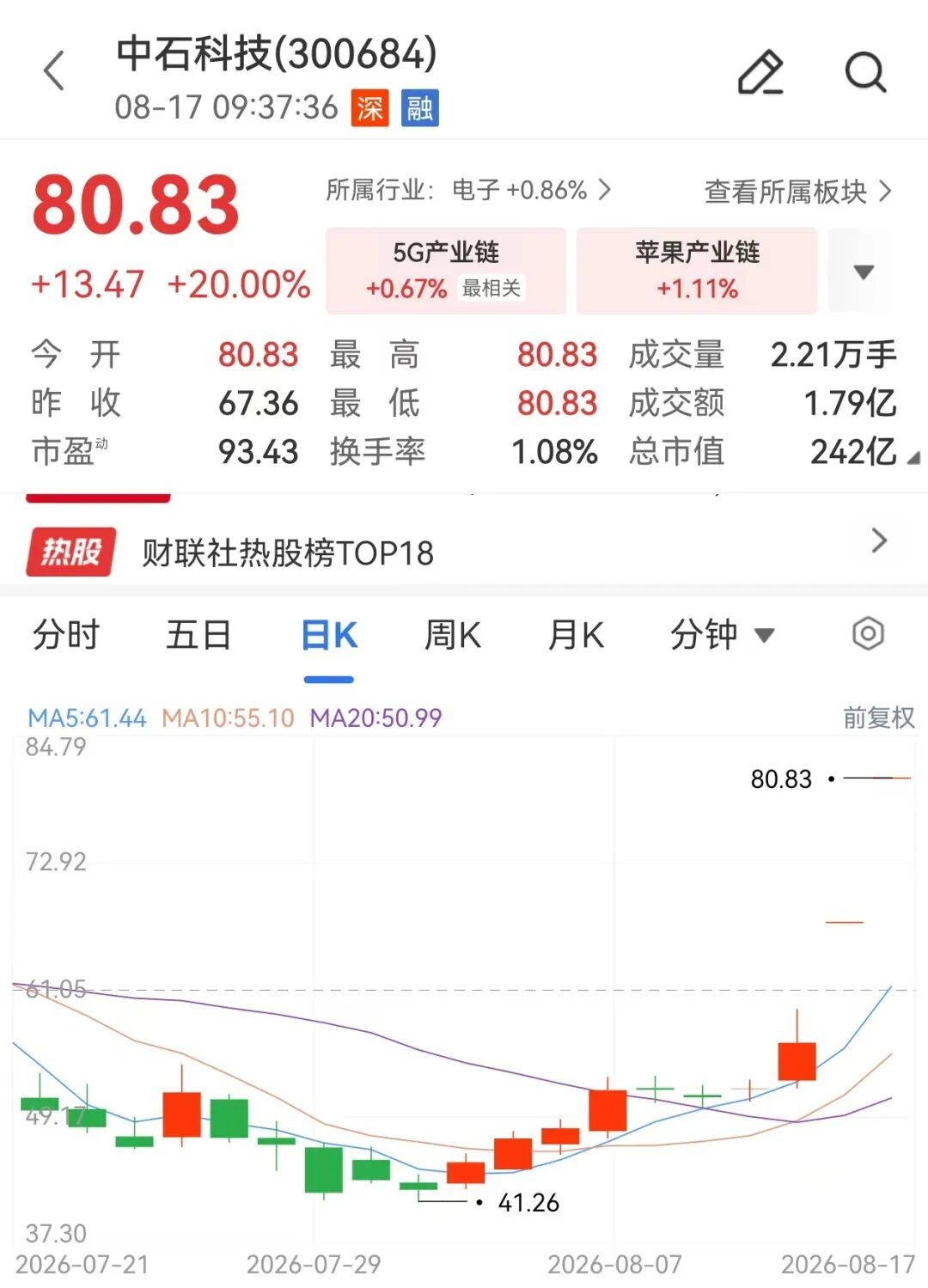Open the 分钟 interval dropdown
Image resolution: width=928 pixels, height=1288 pixels.
point(723,636)
